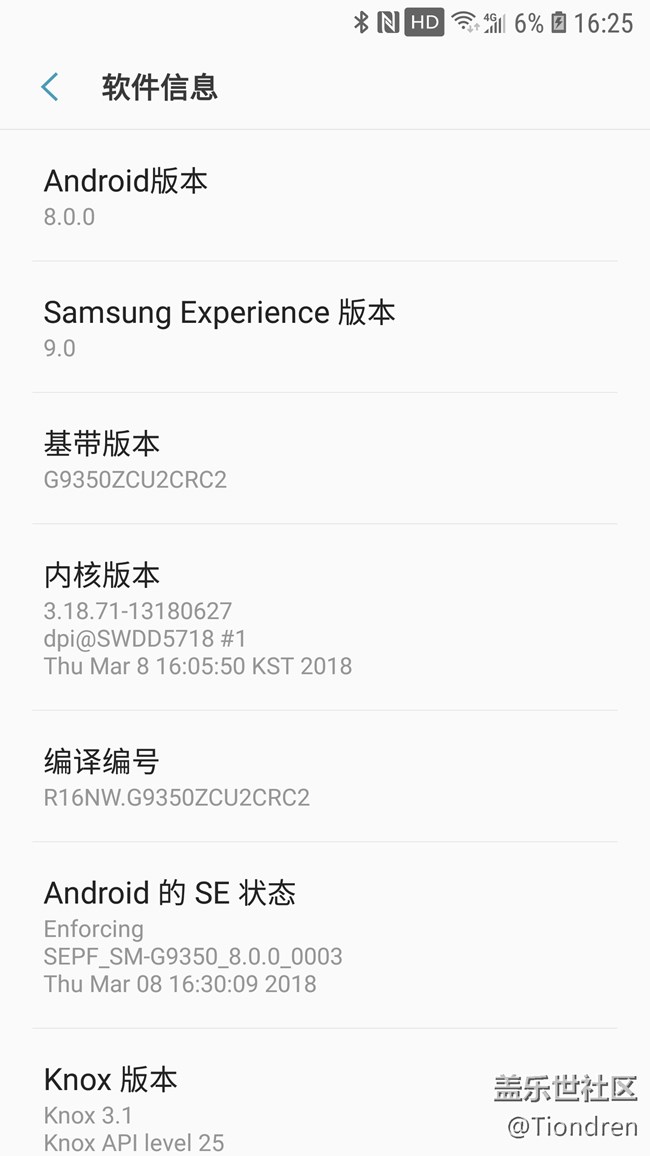Image resolution: width=650 pixels, height=1156 pixels.
Task: Tap the Android版本 8.0.0 row
Action: (325, 197)
